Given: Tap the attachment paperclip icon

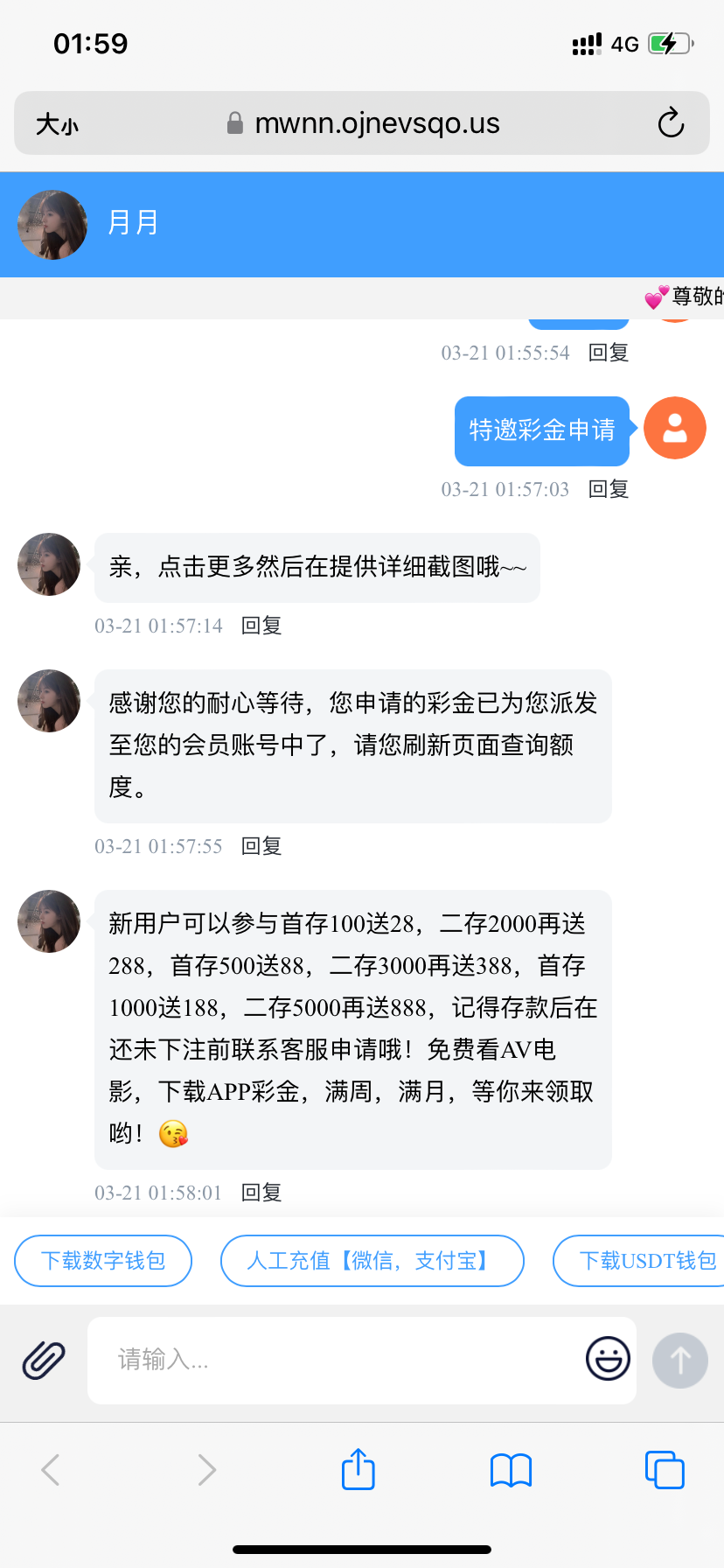Looking at the screenshot, I should [x=44, y=1360].
